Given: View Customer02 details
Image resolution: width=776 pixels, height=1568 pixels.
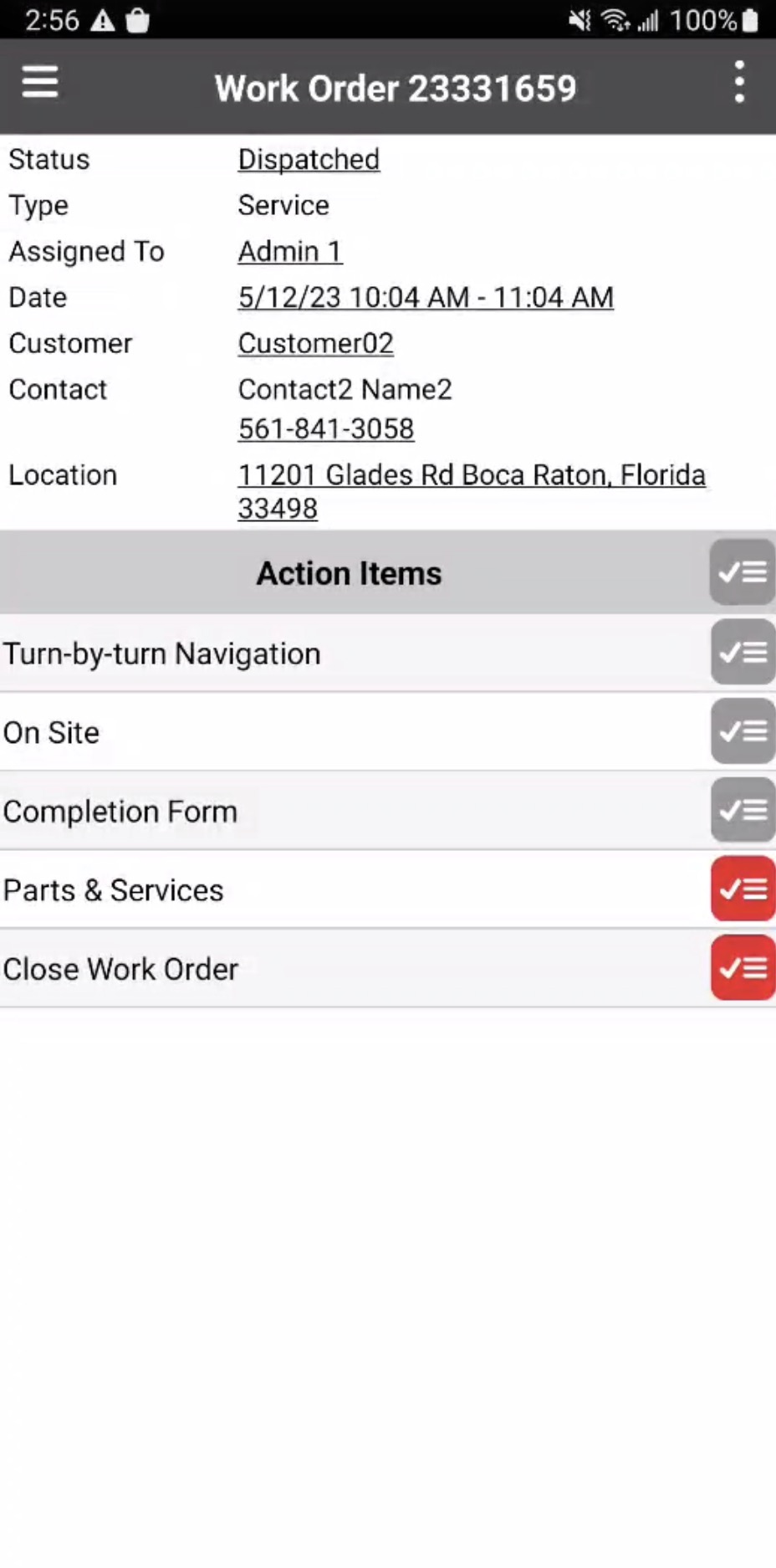Looking at the screenshot, I should tap(315, 343).
